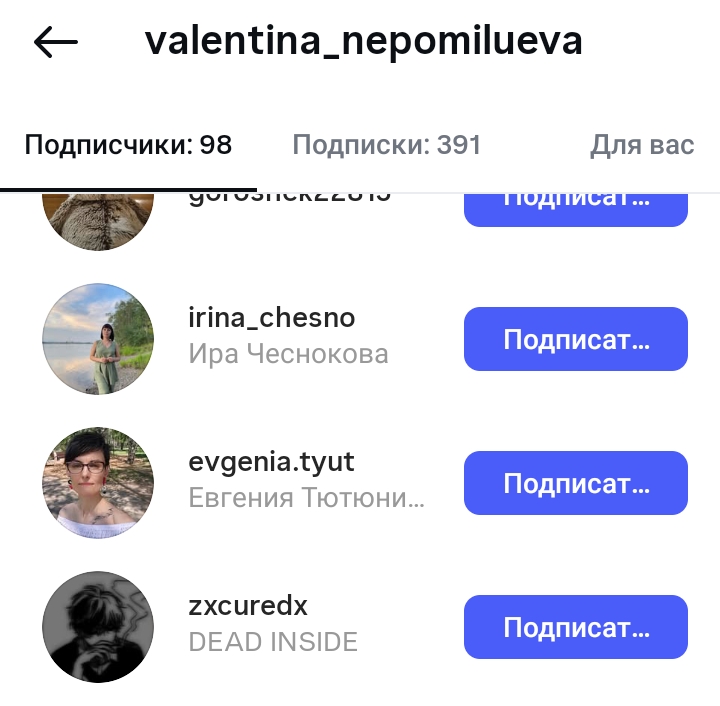Follow irina_chesno with the Подписаться button
Screen dimensions: 720x706
pos(576,339)
